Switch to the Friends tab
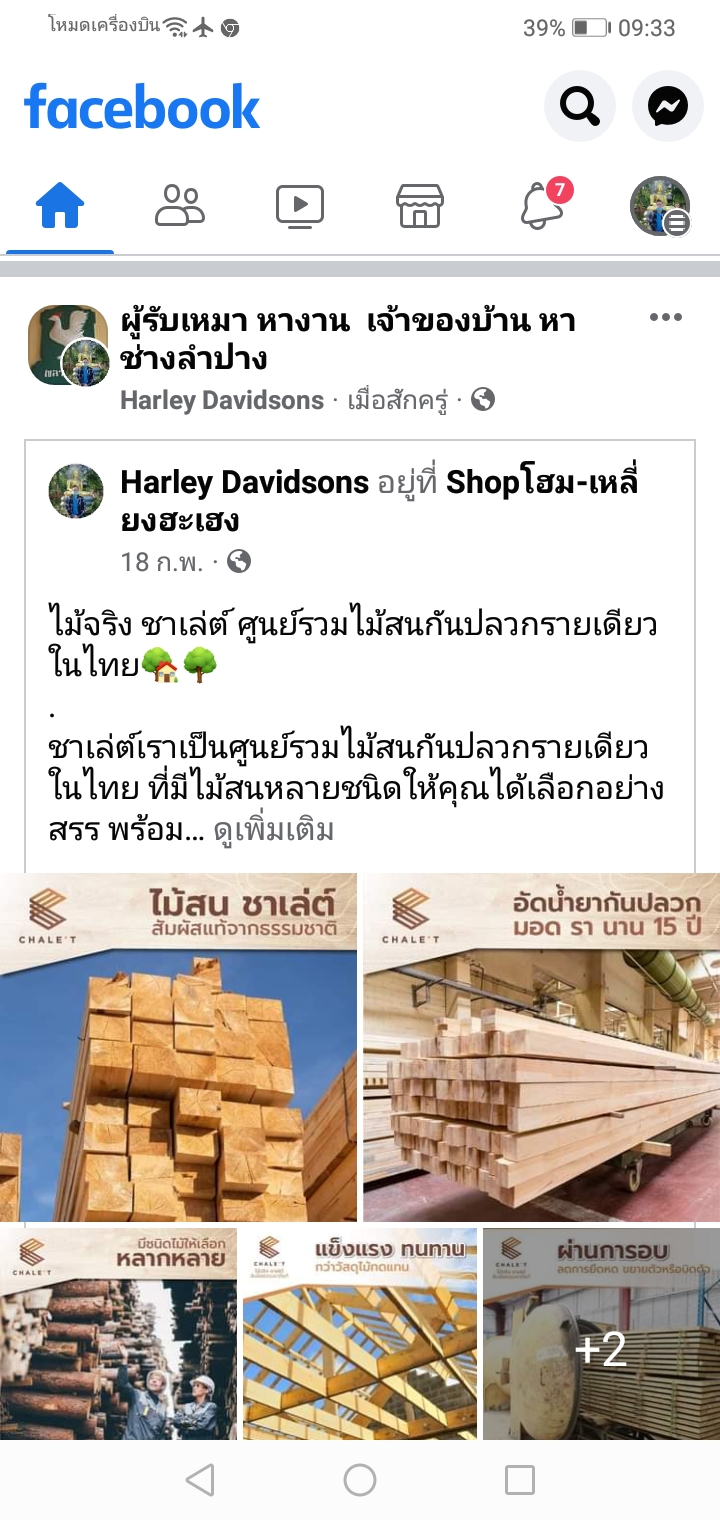Viewport: 720px width, 1520px height. (180, 206)
